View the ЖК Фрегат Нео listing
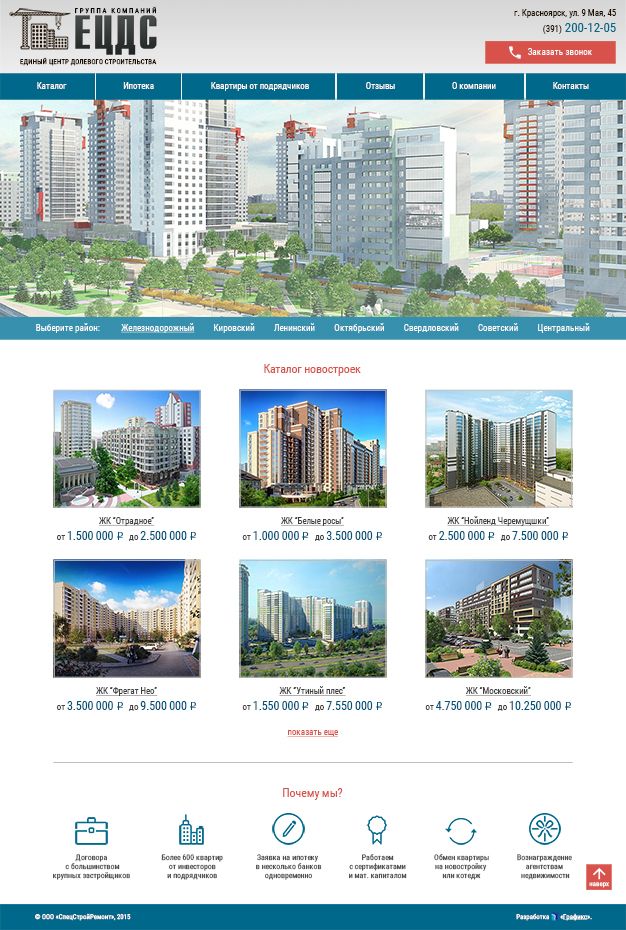The height and width of the screenshot is (930, 626). (x=126, y=618)
